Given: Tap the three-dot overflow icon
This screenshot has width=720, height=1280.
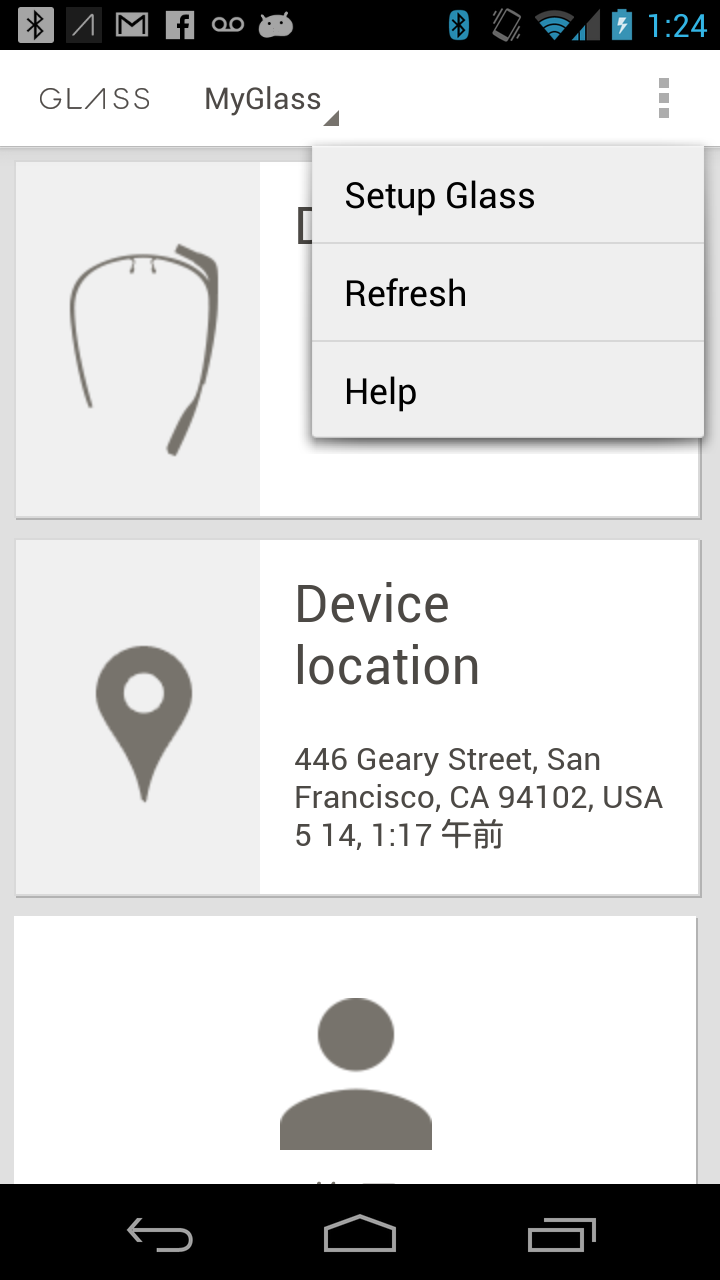Looking at the screenshot, I should (664, 98).
